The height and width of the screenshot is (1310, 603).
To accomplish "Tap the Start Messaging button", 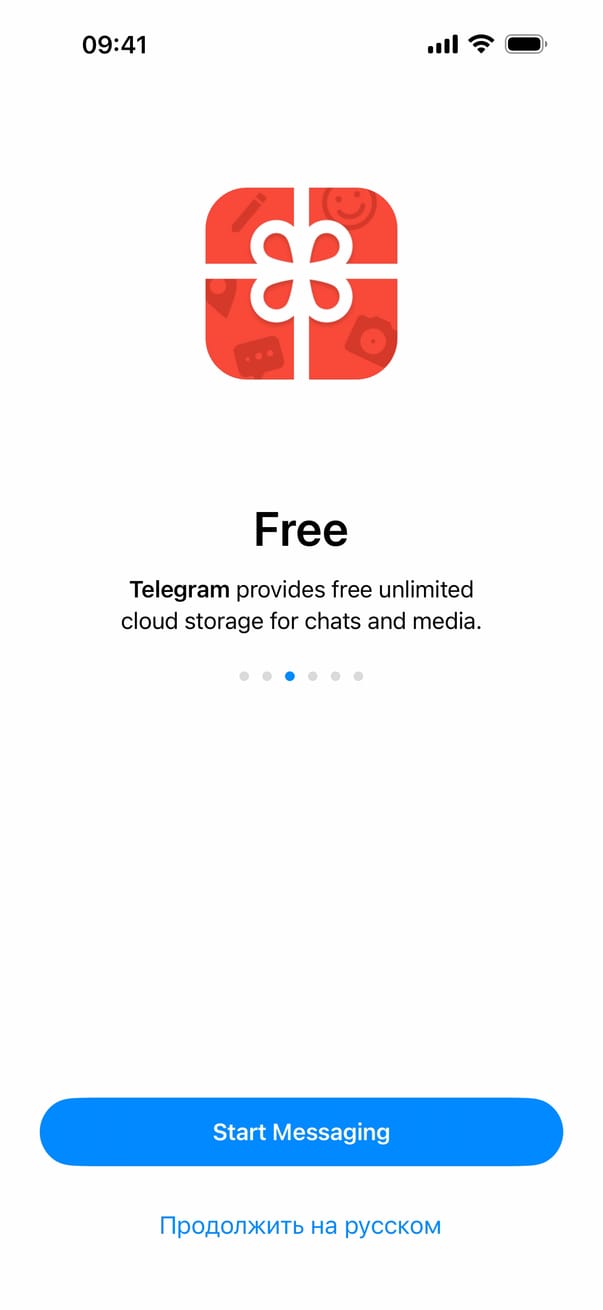I will 301,1132.
